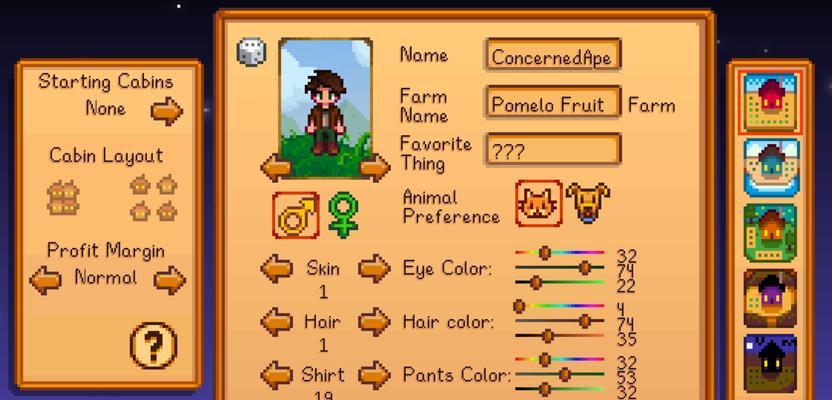Select the farm type with blue house

pos(770,167)
